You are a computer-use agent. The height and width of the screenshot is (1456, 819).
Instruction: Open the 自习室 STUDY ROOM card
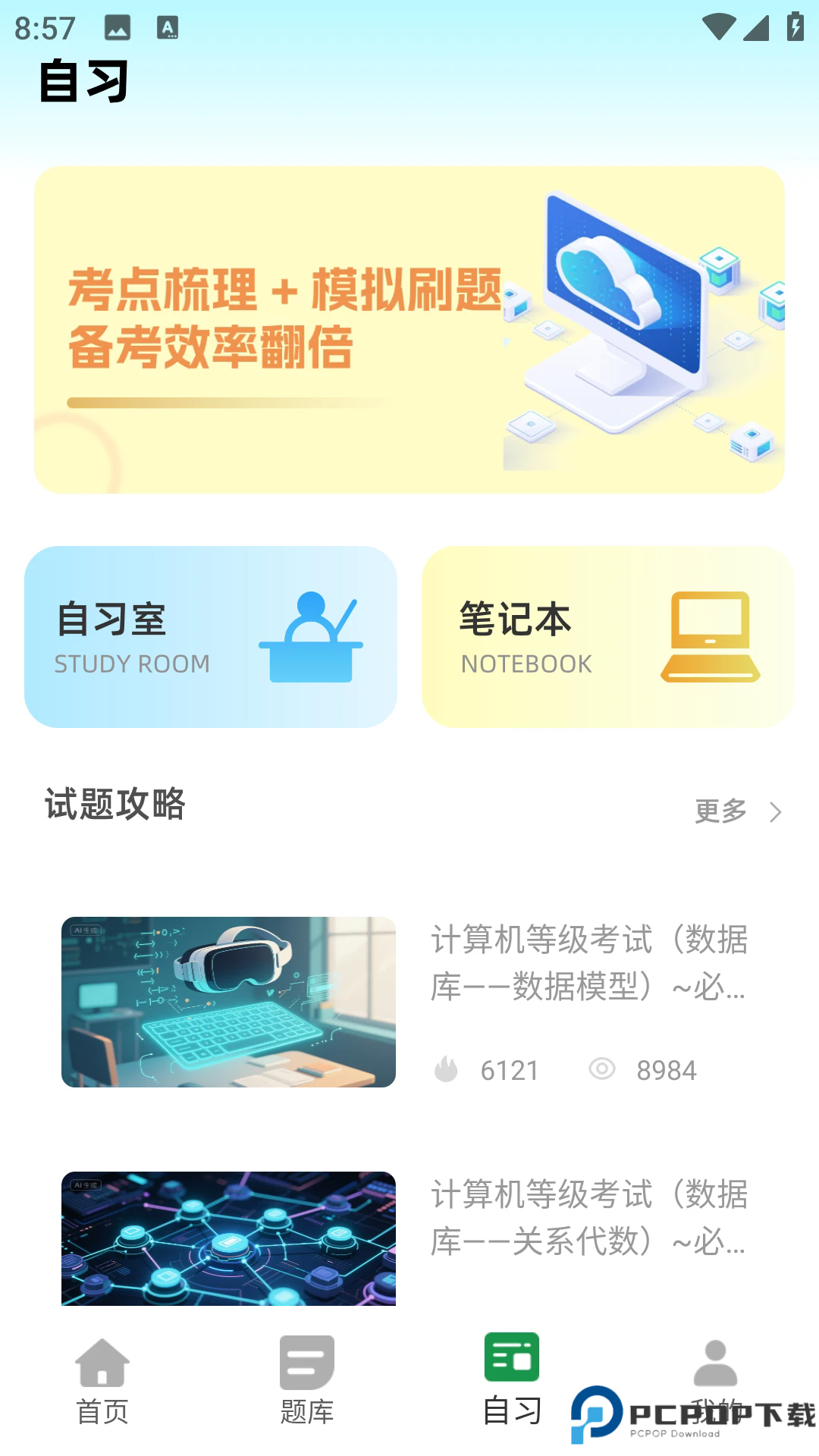tap(210, 637)
